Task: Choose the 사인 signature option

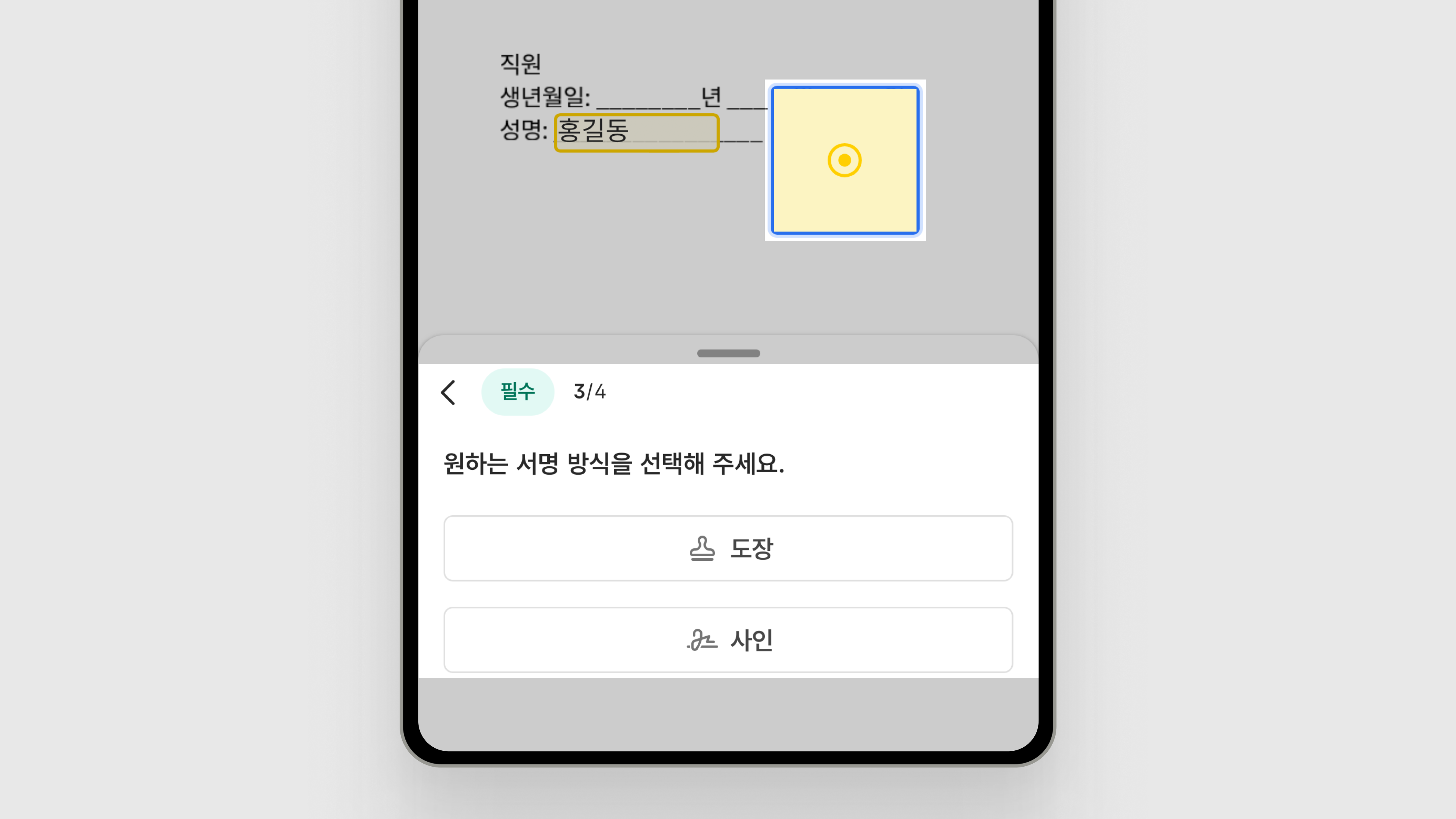Action: pos(728,640)
